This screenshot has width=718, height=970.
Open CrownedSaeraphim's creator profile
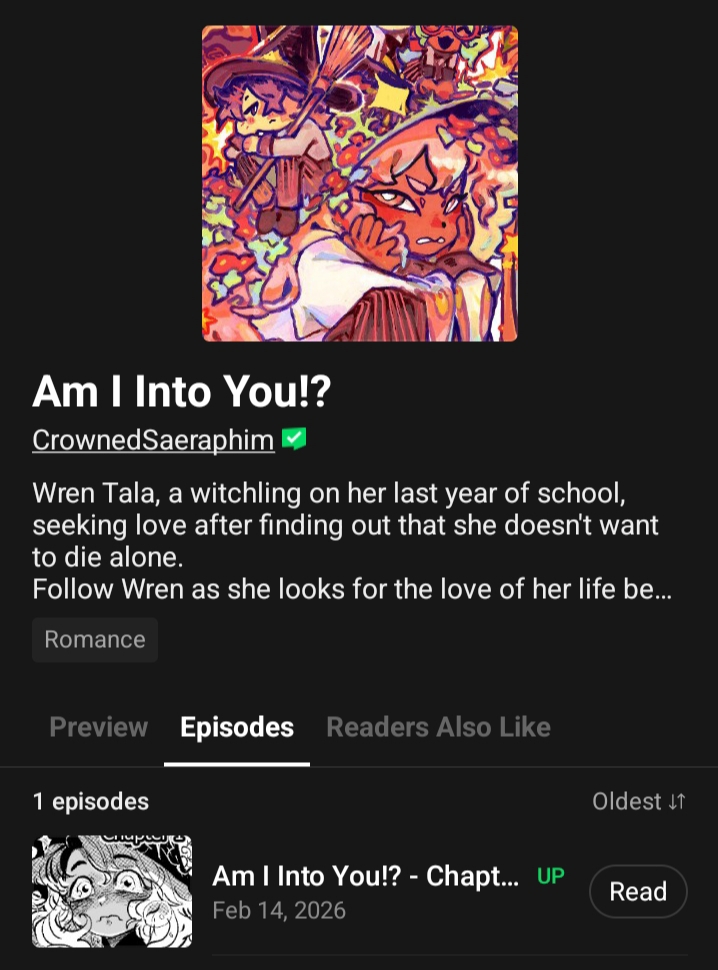click(153, 440)
